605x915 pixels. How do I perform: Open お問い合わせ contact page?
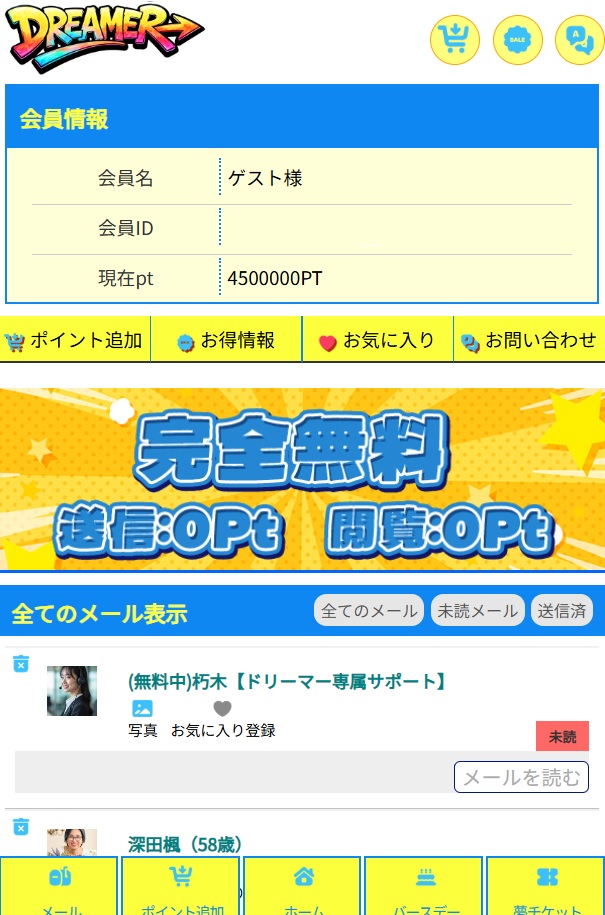[529, 340]
